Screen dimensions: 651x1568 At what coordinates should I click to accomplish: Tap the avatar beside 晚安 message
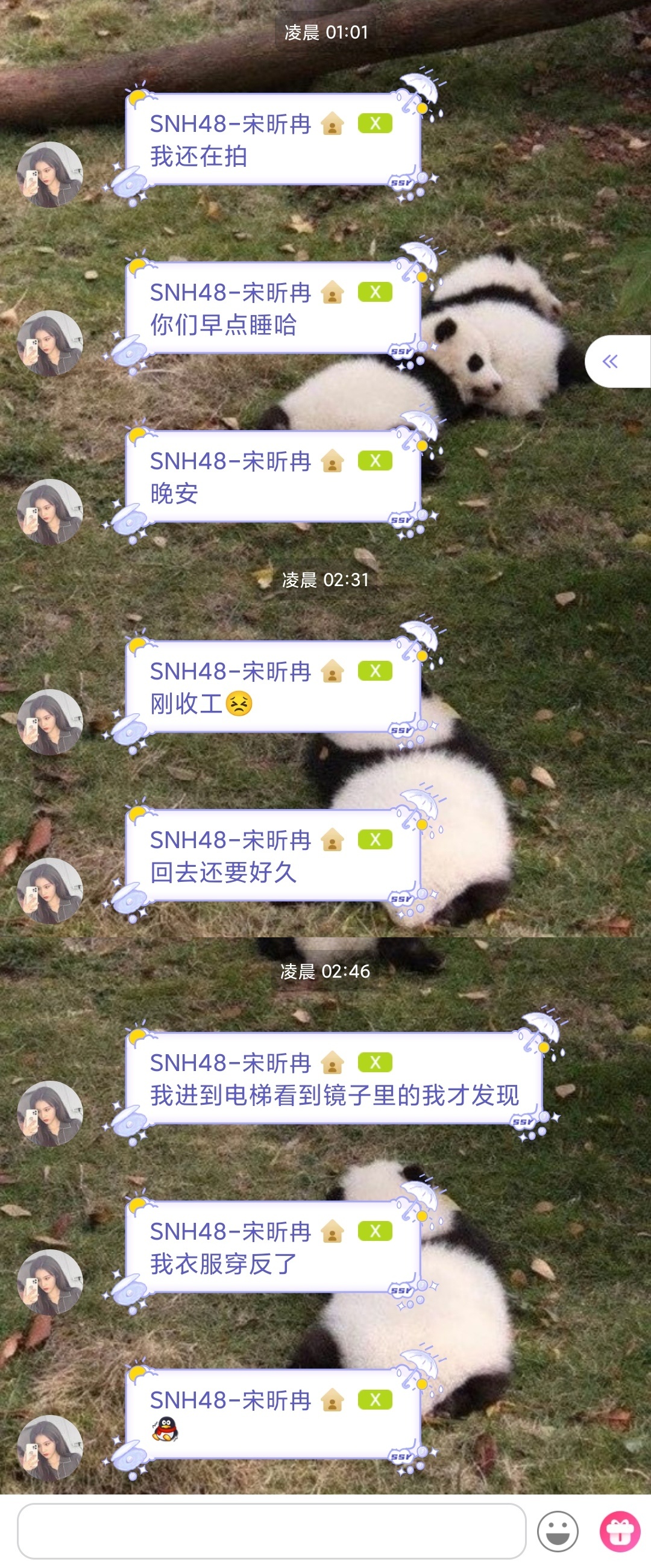coord(49,512)
